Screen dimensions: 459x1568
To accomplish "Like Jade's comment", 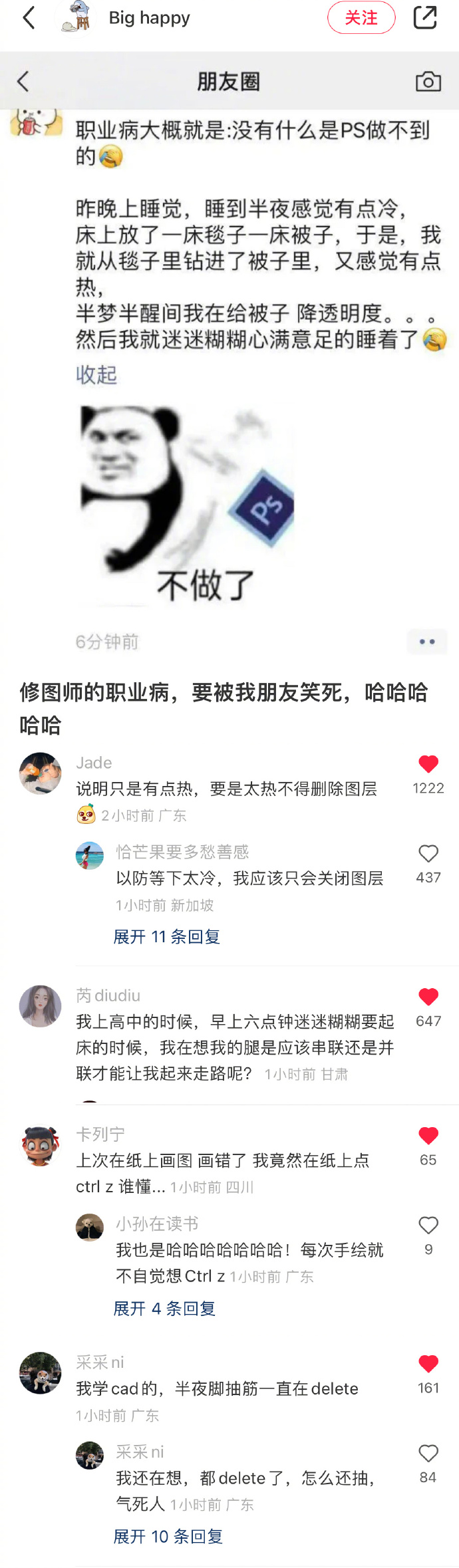I will click(428, 764).
